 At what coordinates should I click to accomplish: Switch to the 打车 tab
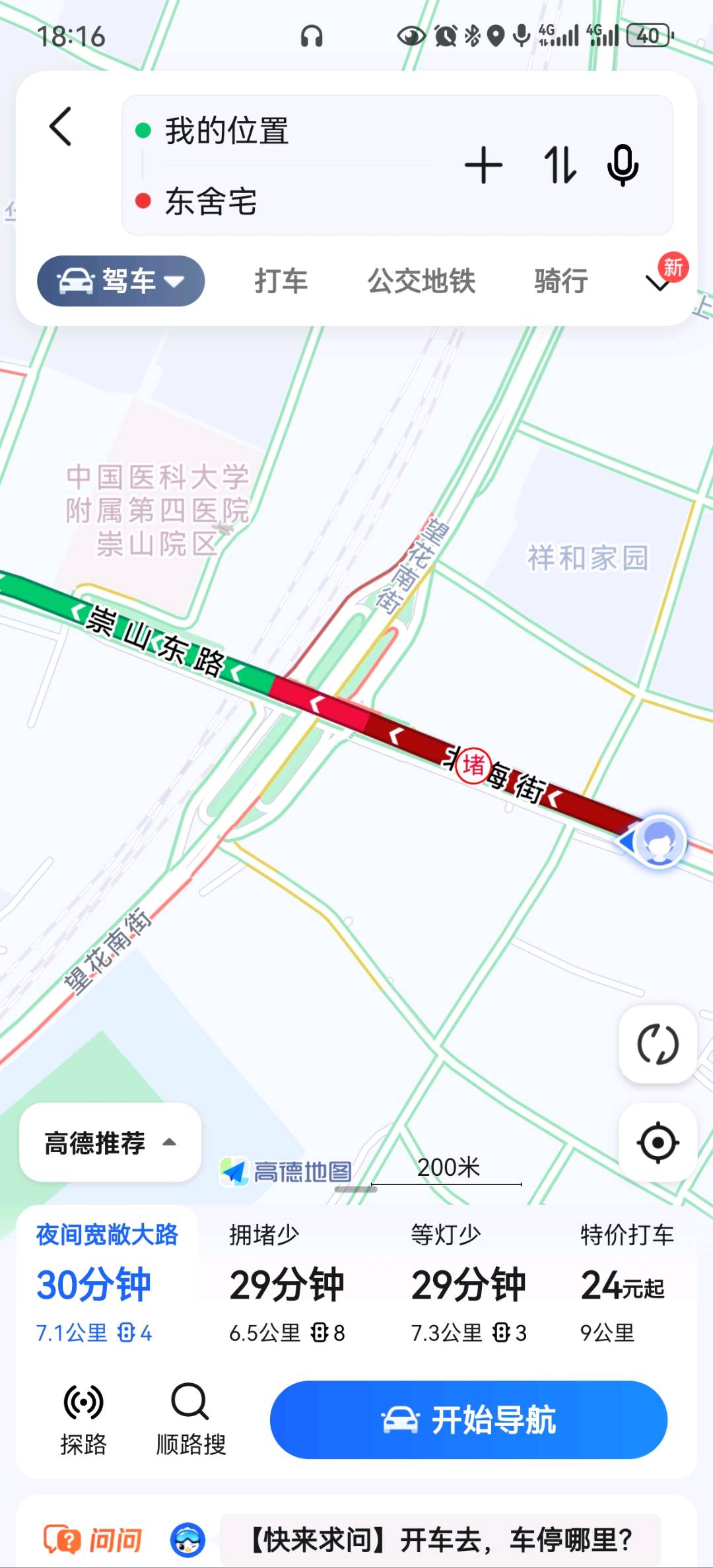point(281,281)
